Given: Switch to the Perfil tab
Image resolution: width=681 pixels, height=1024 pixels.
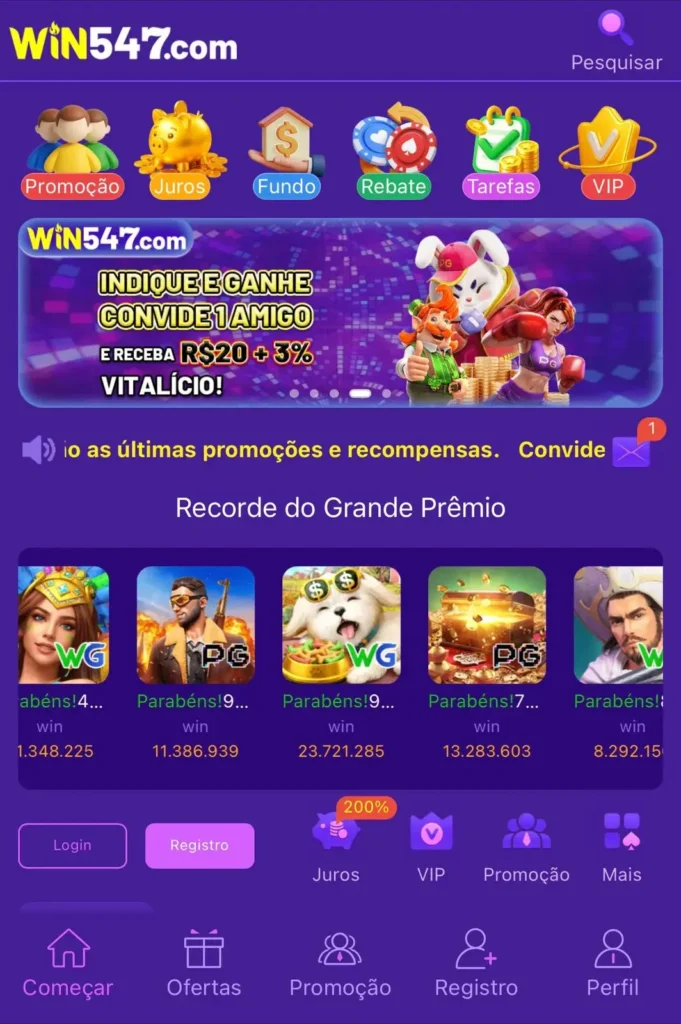Looking at the screenshot, I should click(612, 963).
